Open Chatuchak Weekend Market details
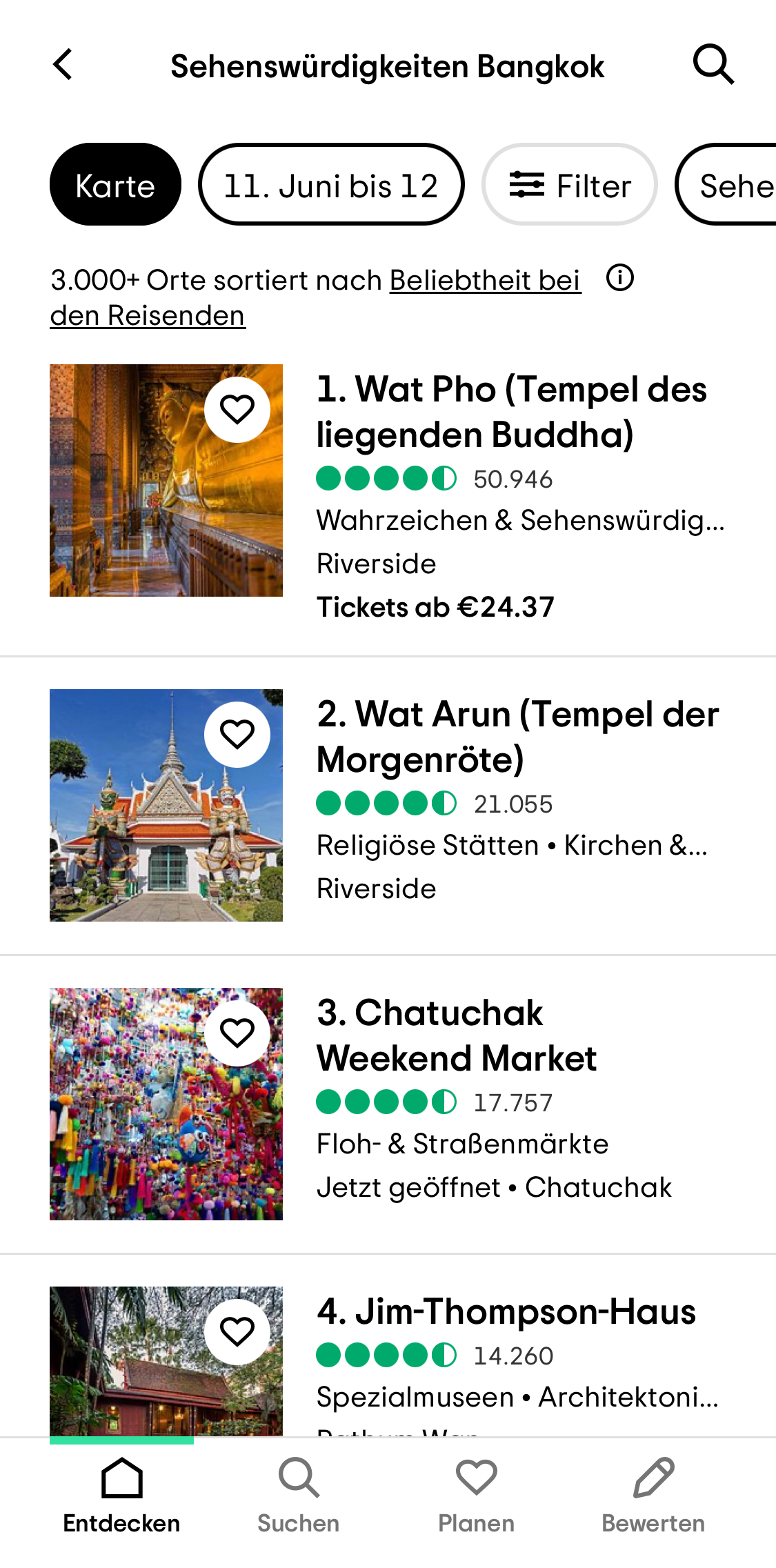 tap(457, 1035)
